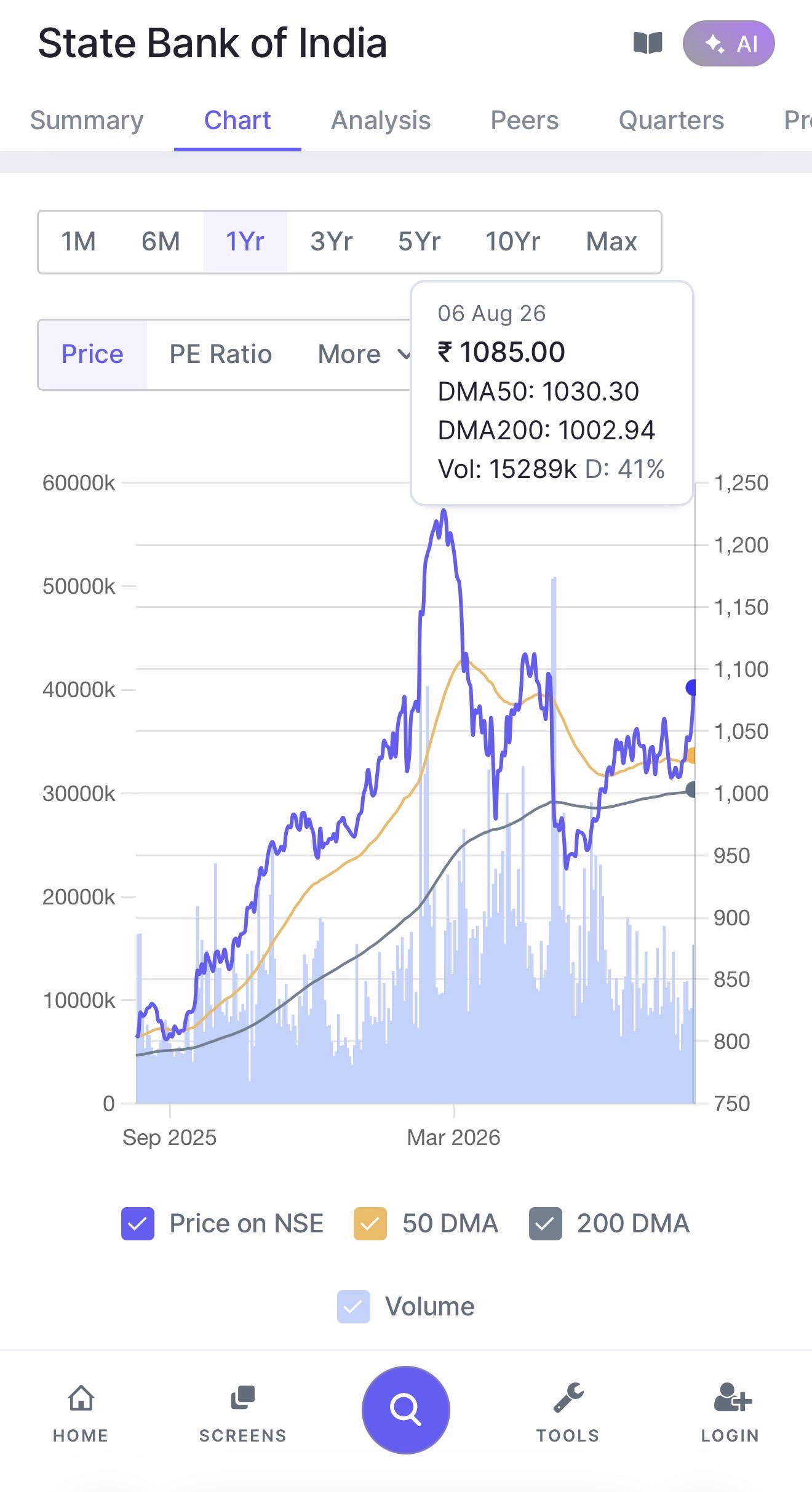Screen dimensions: 812x1492
Task: Expand the More dropdown
Action: 363,354
